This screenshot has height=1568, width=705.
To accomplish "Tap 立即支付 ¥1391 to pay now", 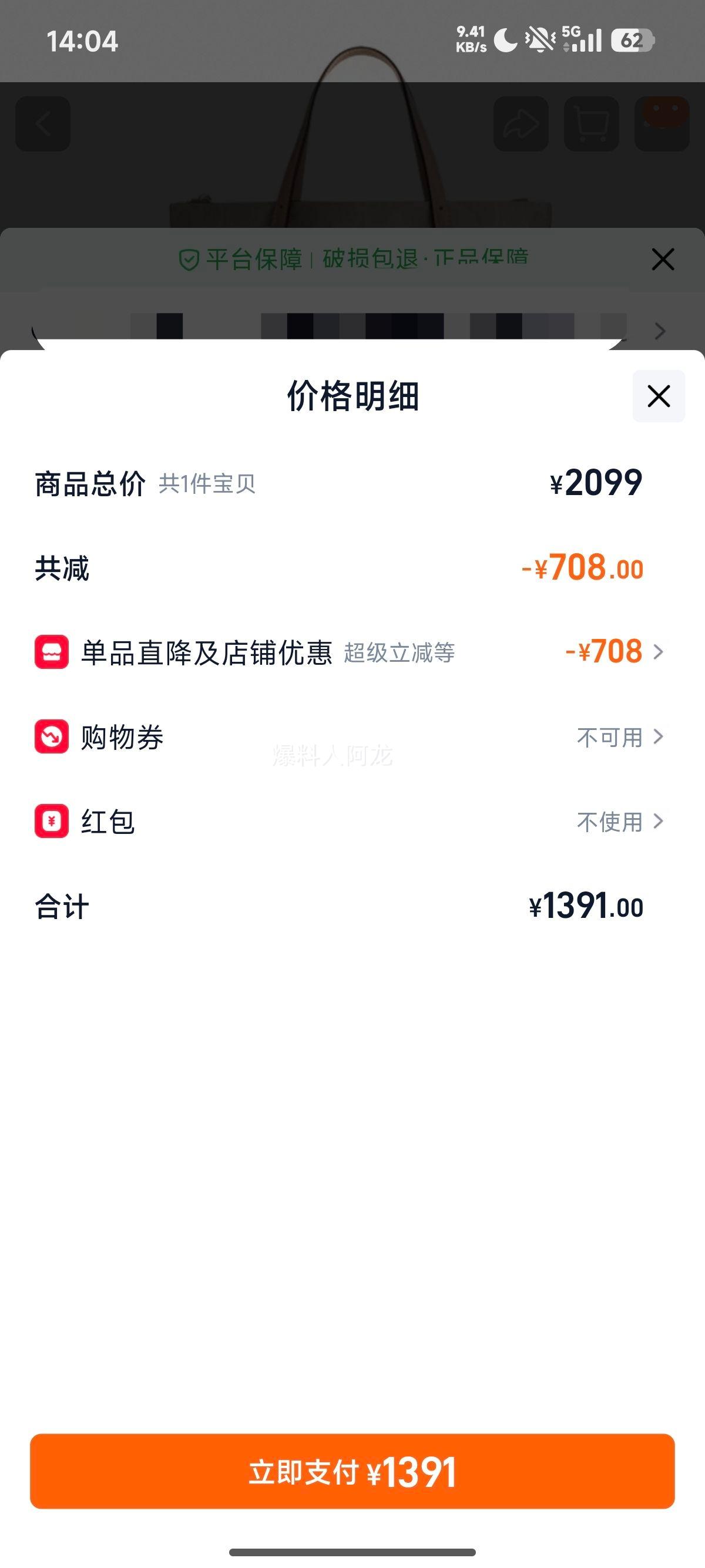I will [x=352, y=1472].
